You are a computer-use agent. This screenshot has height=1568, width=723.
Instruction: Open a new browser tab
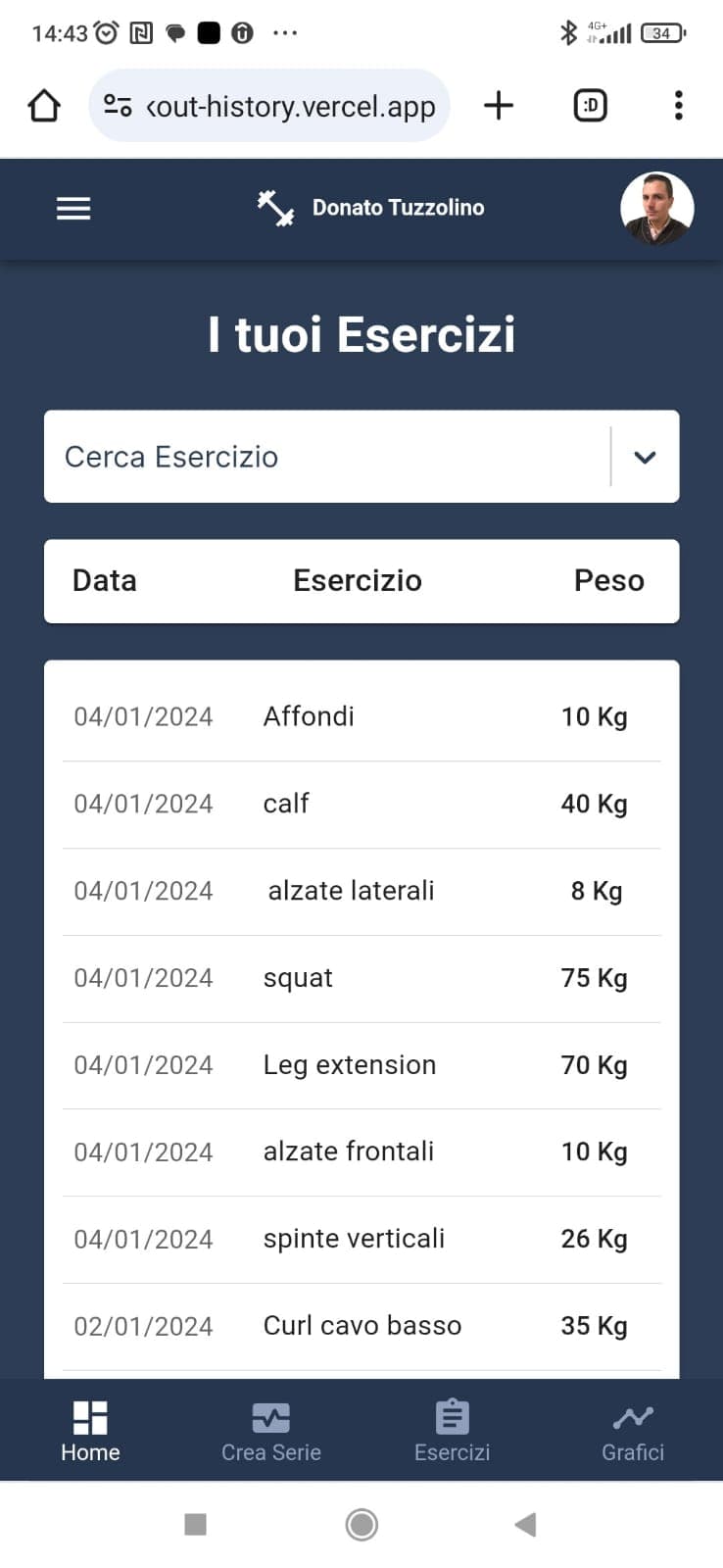(x=499, y=106)
